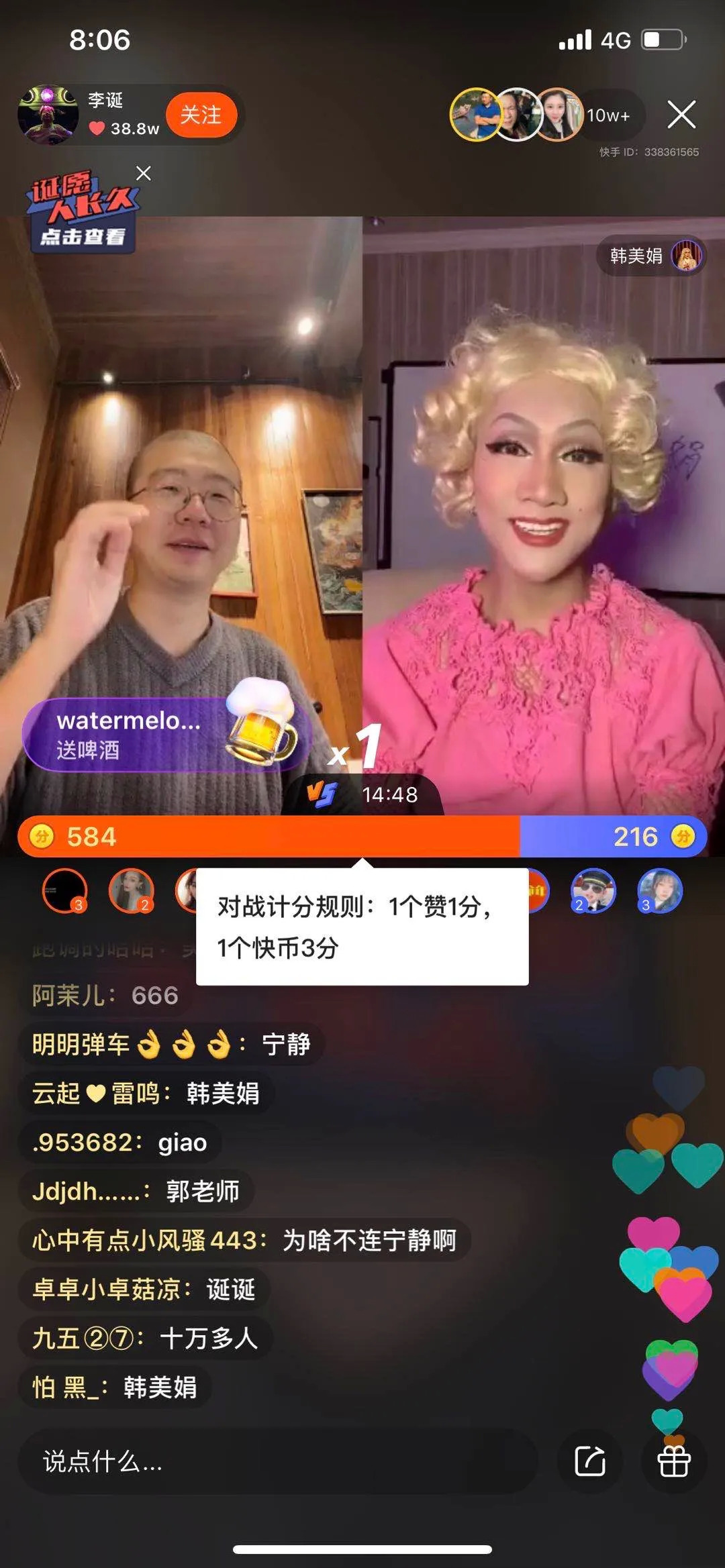This screenshot has width=725, height=1568.
Task: Dismiss the 点击查看 promo banner
Action: coord(143,173)
